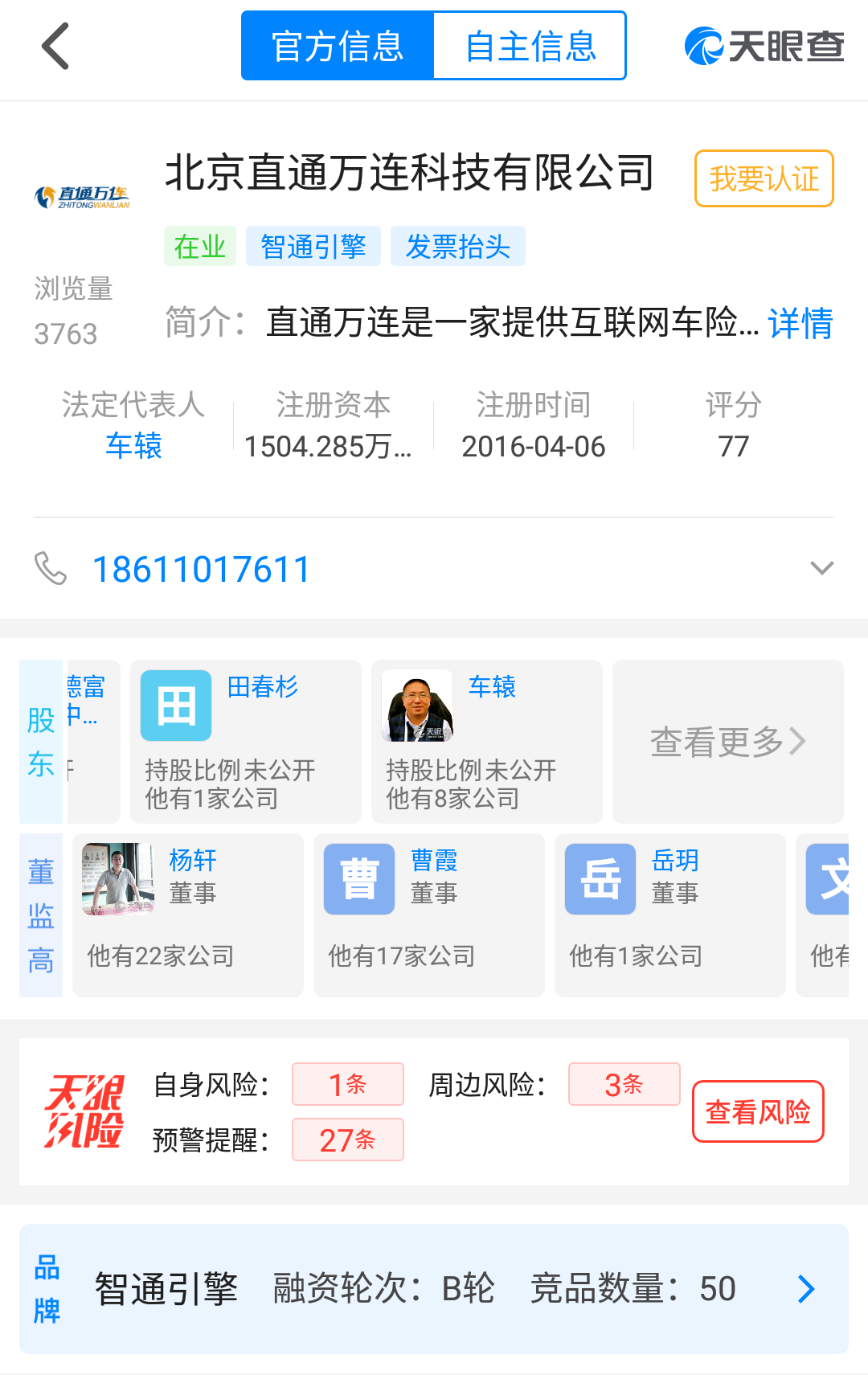Tap 查看更多 to see more shareholders
This screenshot has width=868, height=1375.
(x=727, y=741)
